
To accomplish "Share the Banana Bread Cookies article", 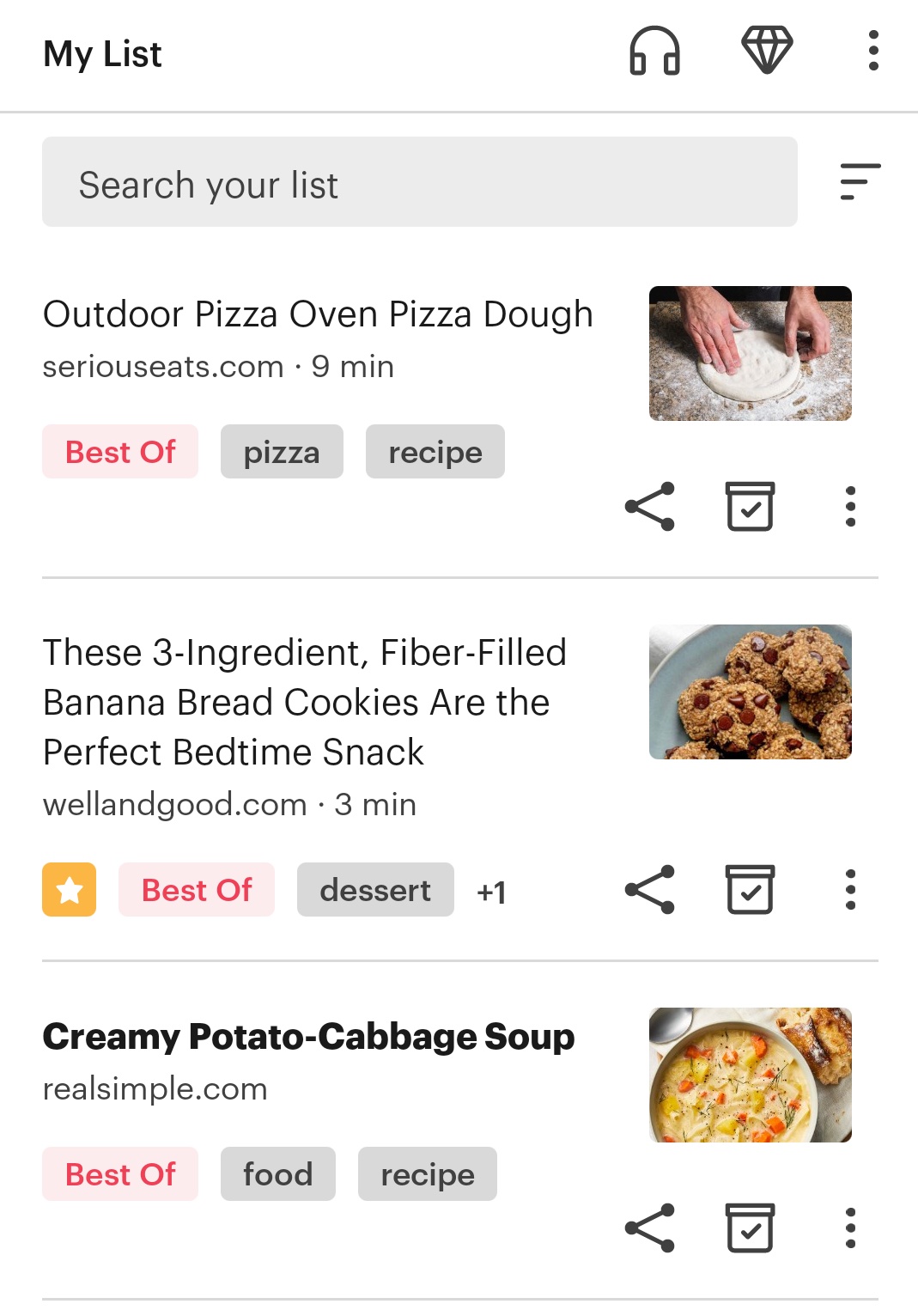I will (650, 890).
